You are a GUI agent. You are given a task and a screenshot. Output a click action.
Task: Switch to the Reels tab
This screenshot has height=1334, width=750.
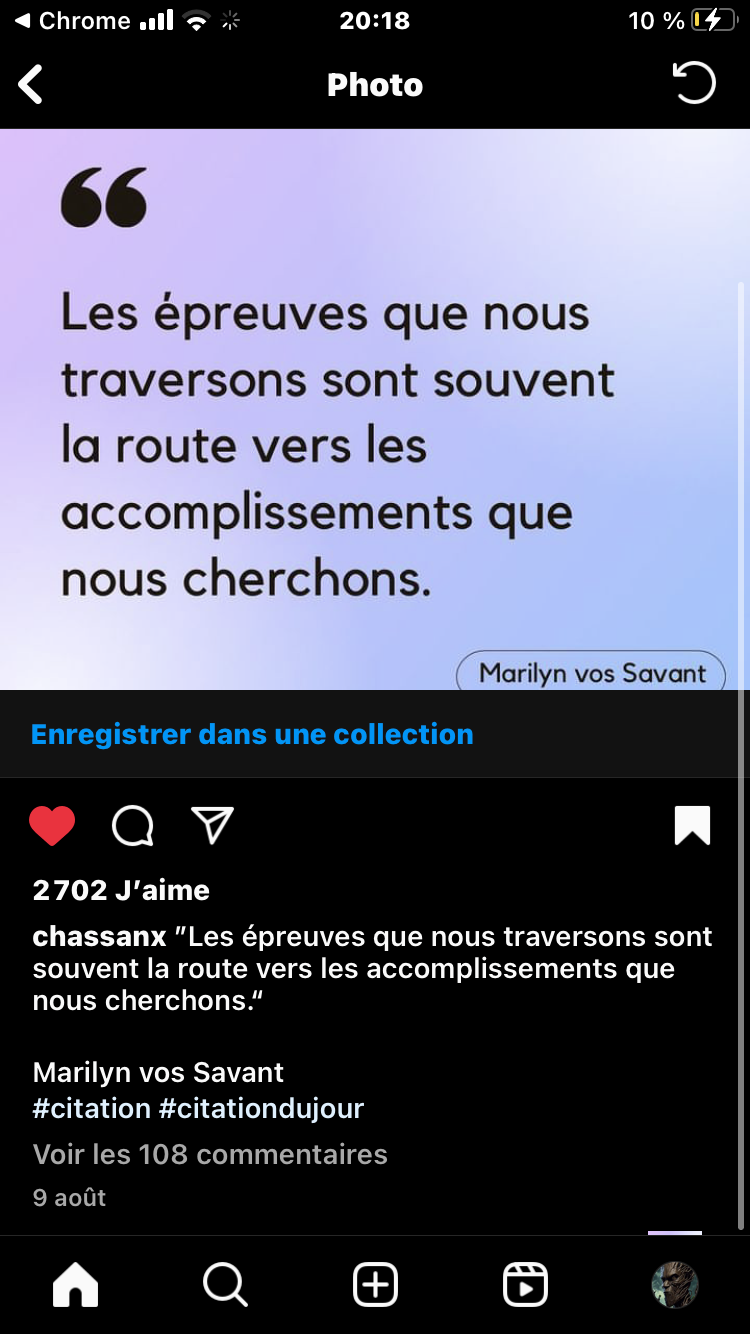coord(526,1285)
